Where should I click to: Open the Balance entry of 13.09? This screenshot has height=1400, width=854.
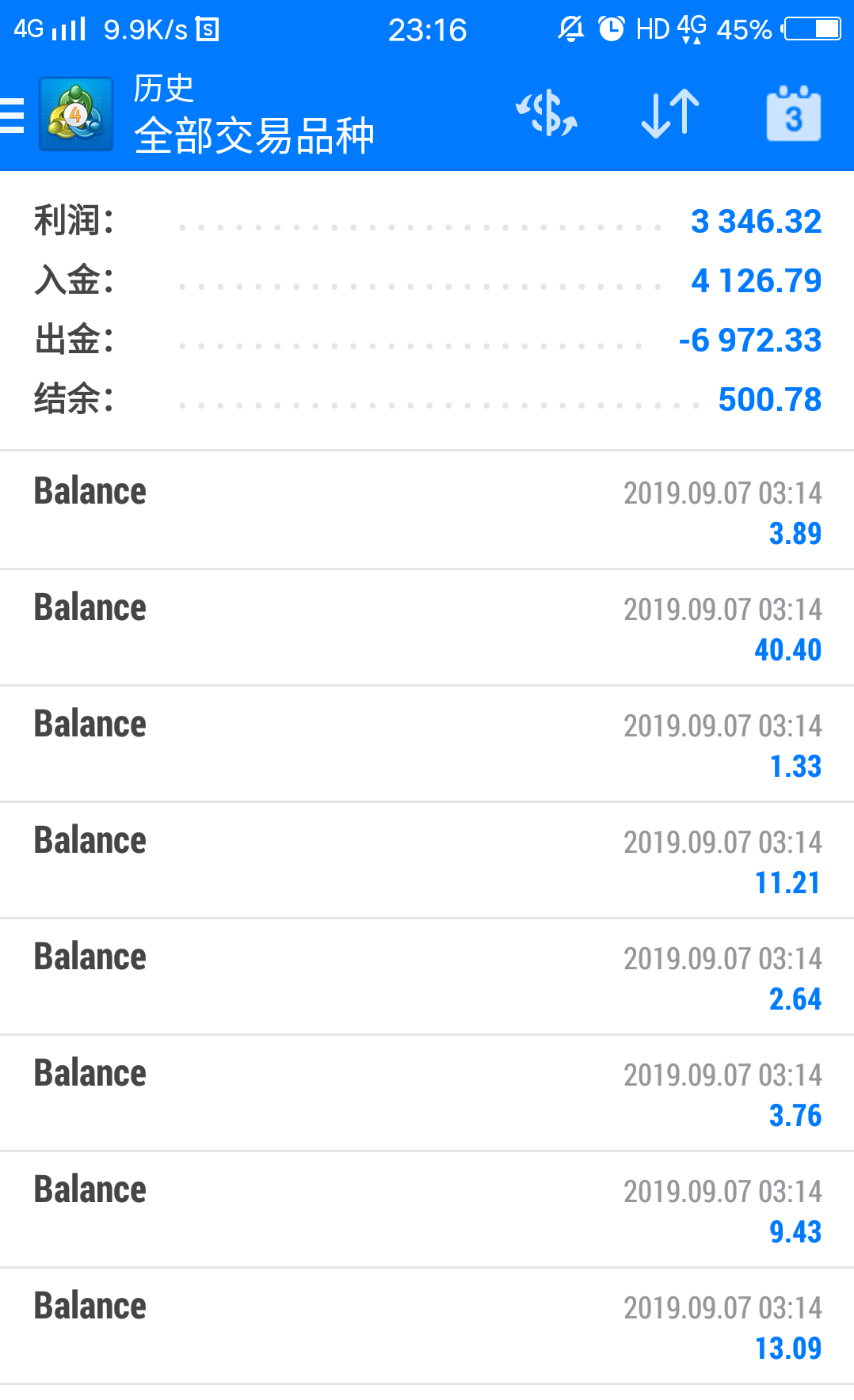click(427, 1326)
